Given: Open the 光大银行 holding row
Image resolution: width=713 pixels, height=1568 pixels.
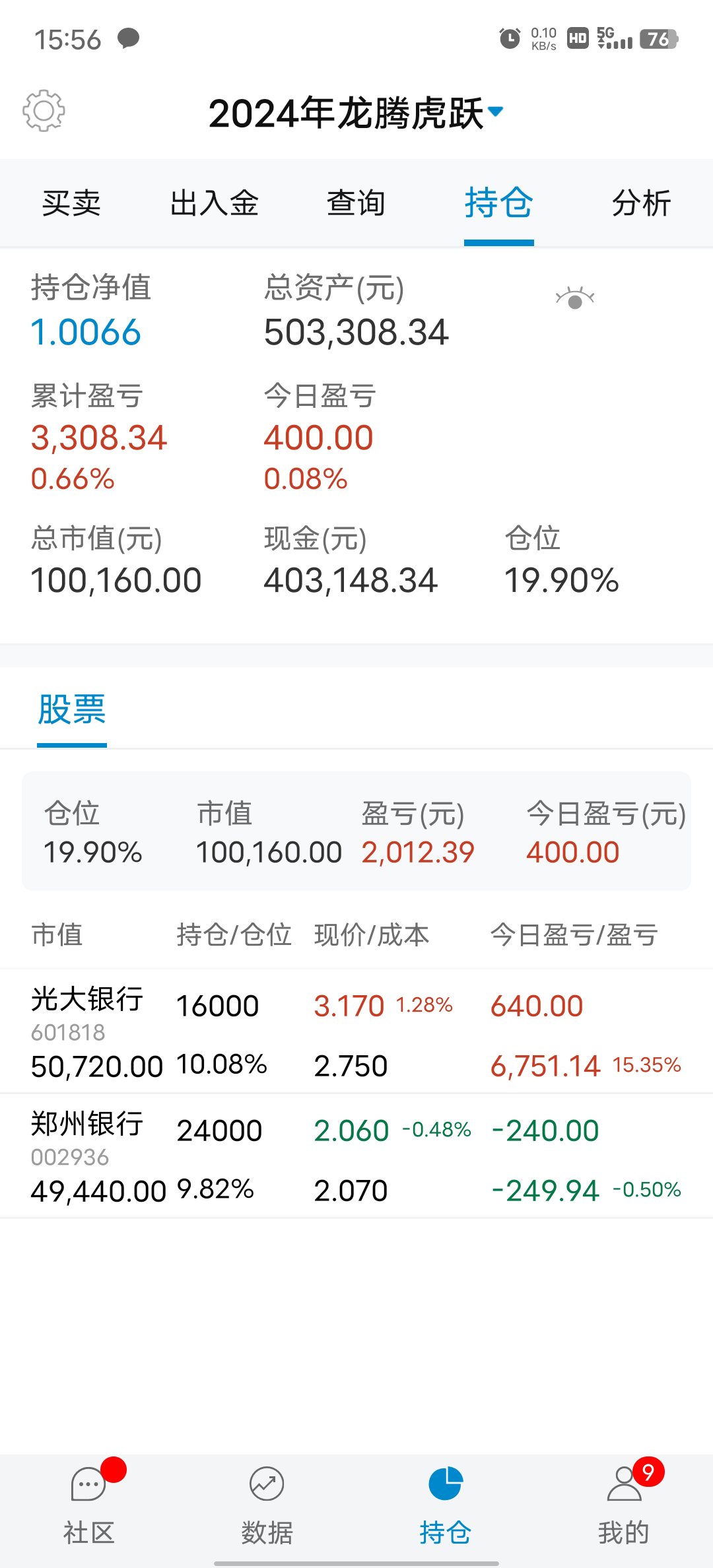Looking at the screenshot, I should [356, 1031].
